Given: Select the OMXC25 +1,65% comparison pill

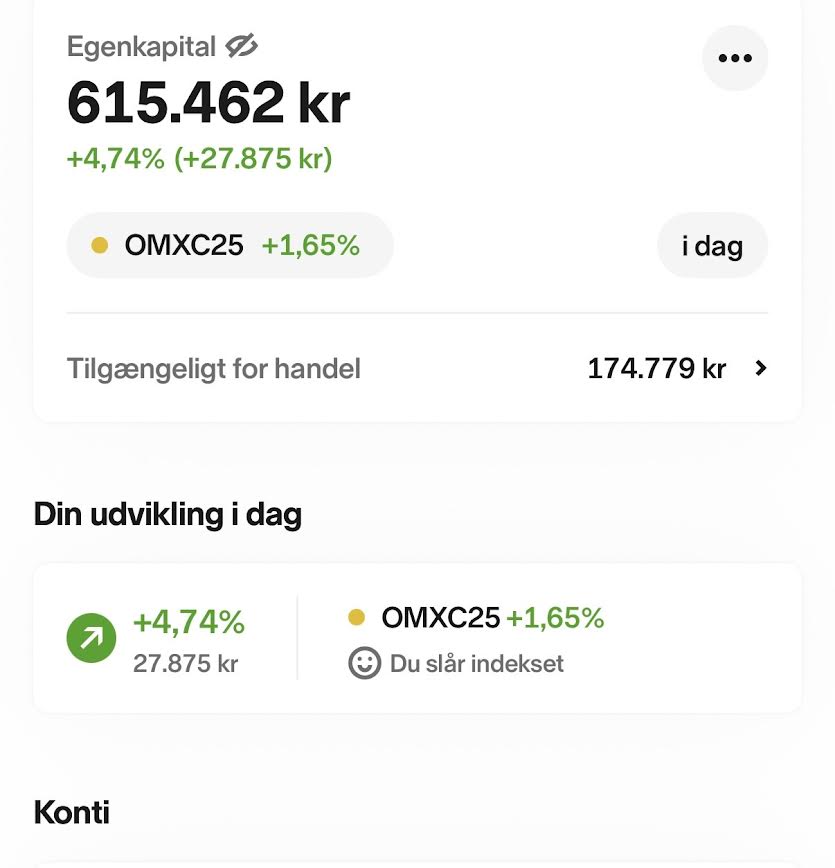Looking at the screenshot, I should (x=228, y=244).
